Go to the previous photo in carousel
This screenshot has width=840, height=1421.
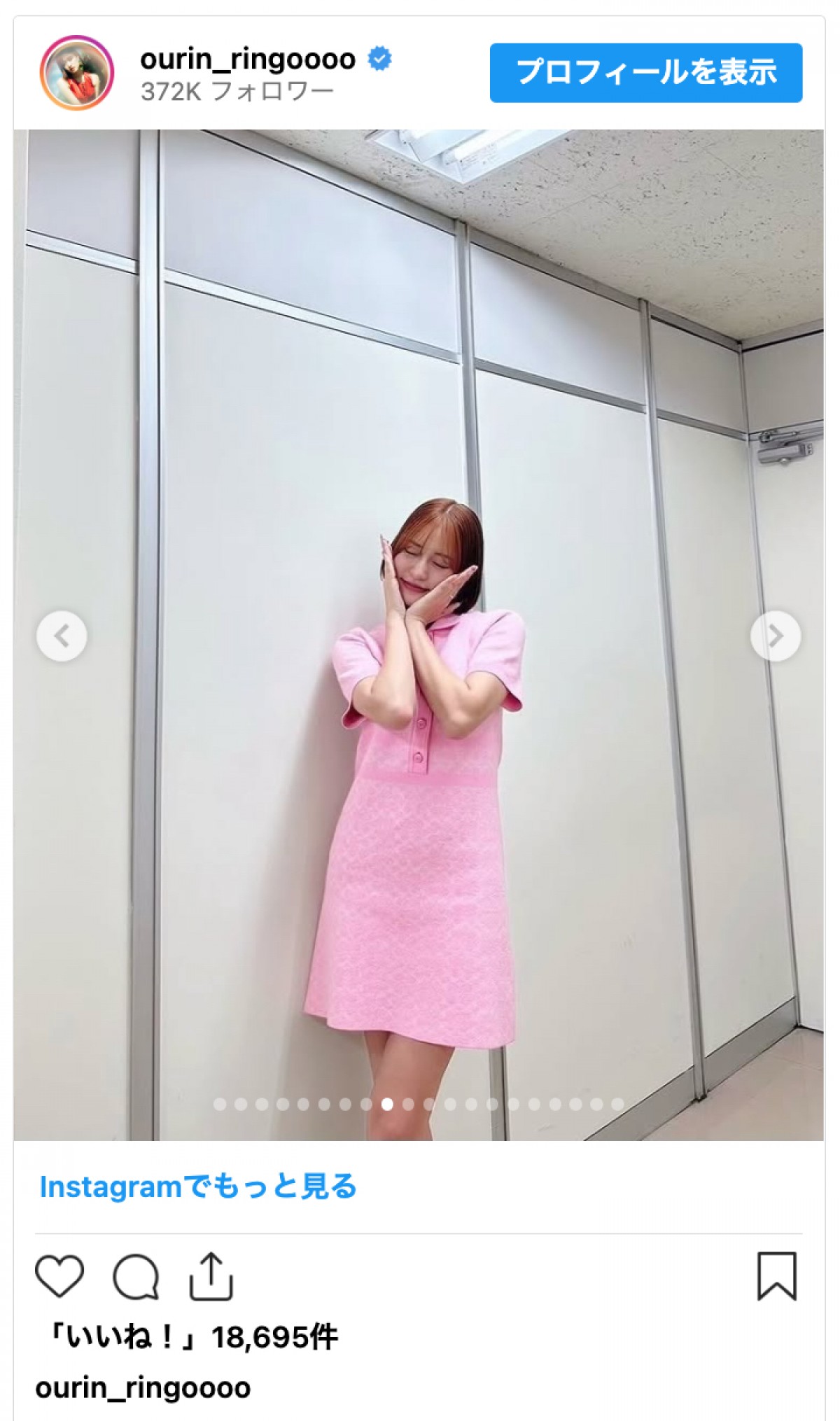click(62, 636)
